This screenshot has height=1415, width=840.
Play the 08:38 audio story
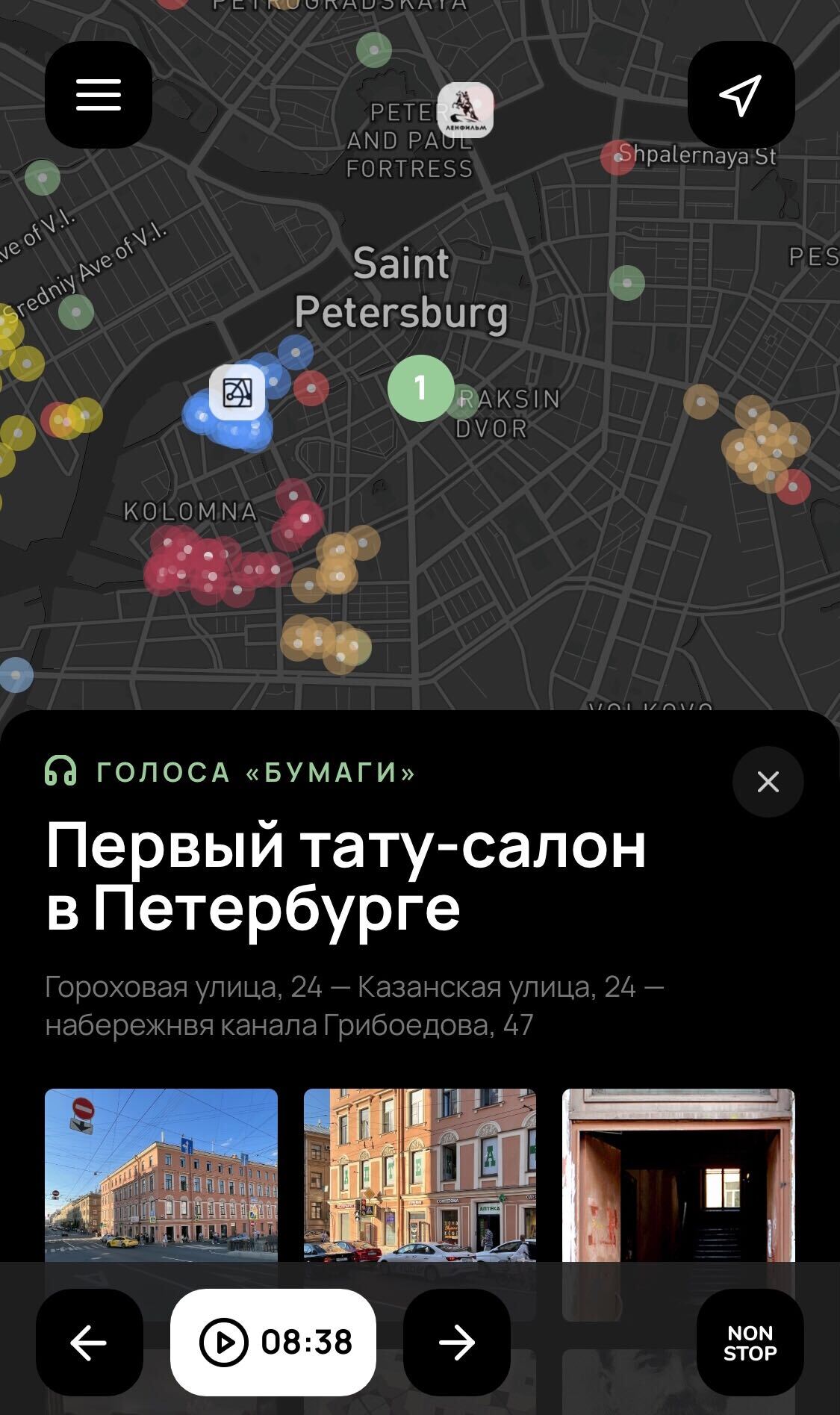point(273,1342)
